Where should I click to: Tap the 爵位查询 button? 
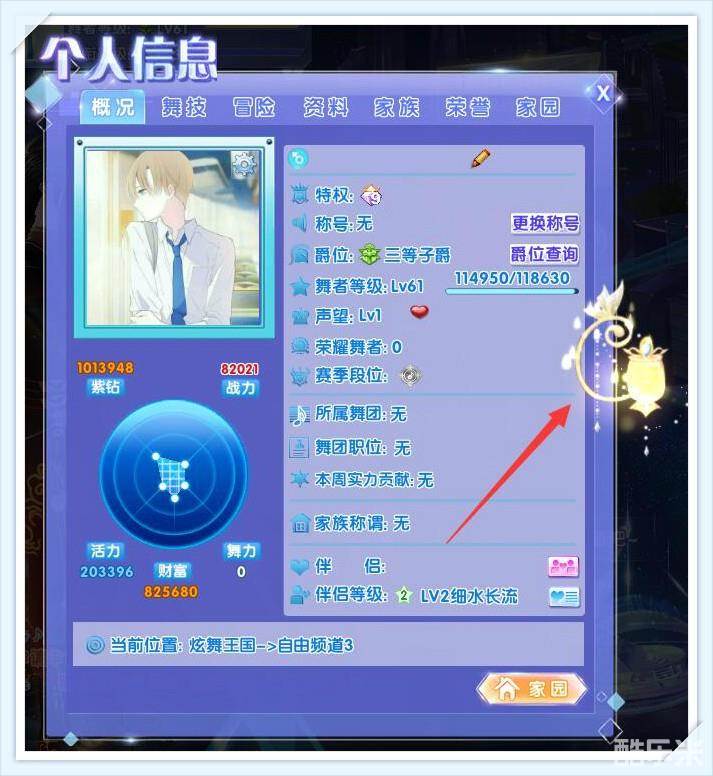pyautogui.click(x=545, y=254)
